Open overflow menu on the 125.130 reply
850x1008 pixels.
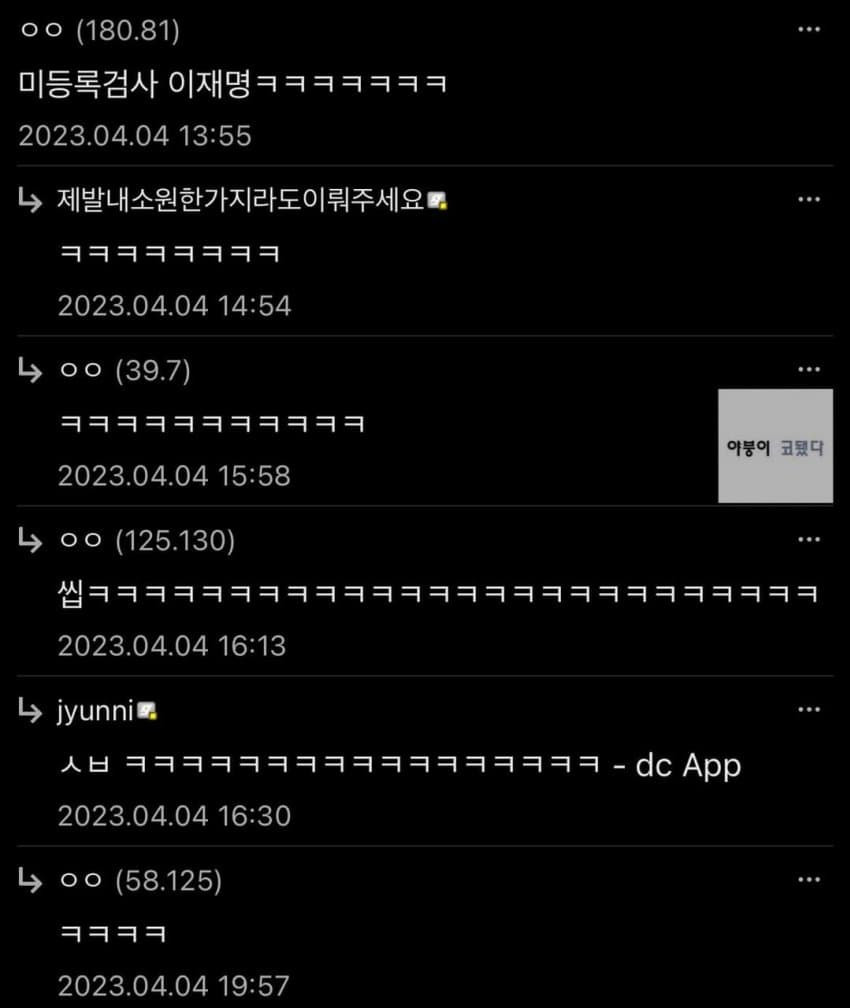(x=809, y=540)
